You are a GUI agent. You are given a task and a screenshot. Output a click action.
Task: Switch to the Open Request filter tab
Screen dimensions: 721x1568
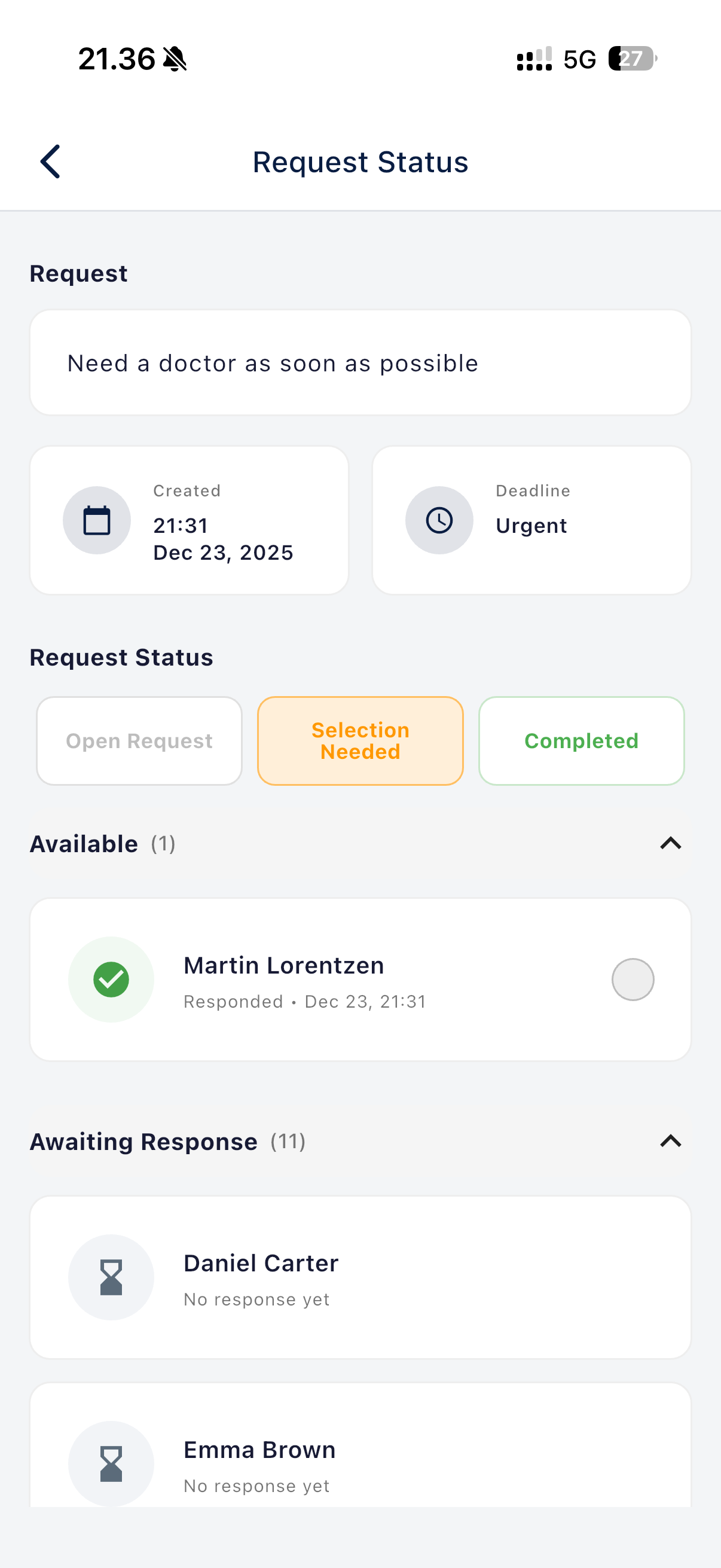point(139,740)
